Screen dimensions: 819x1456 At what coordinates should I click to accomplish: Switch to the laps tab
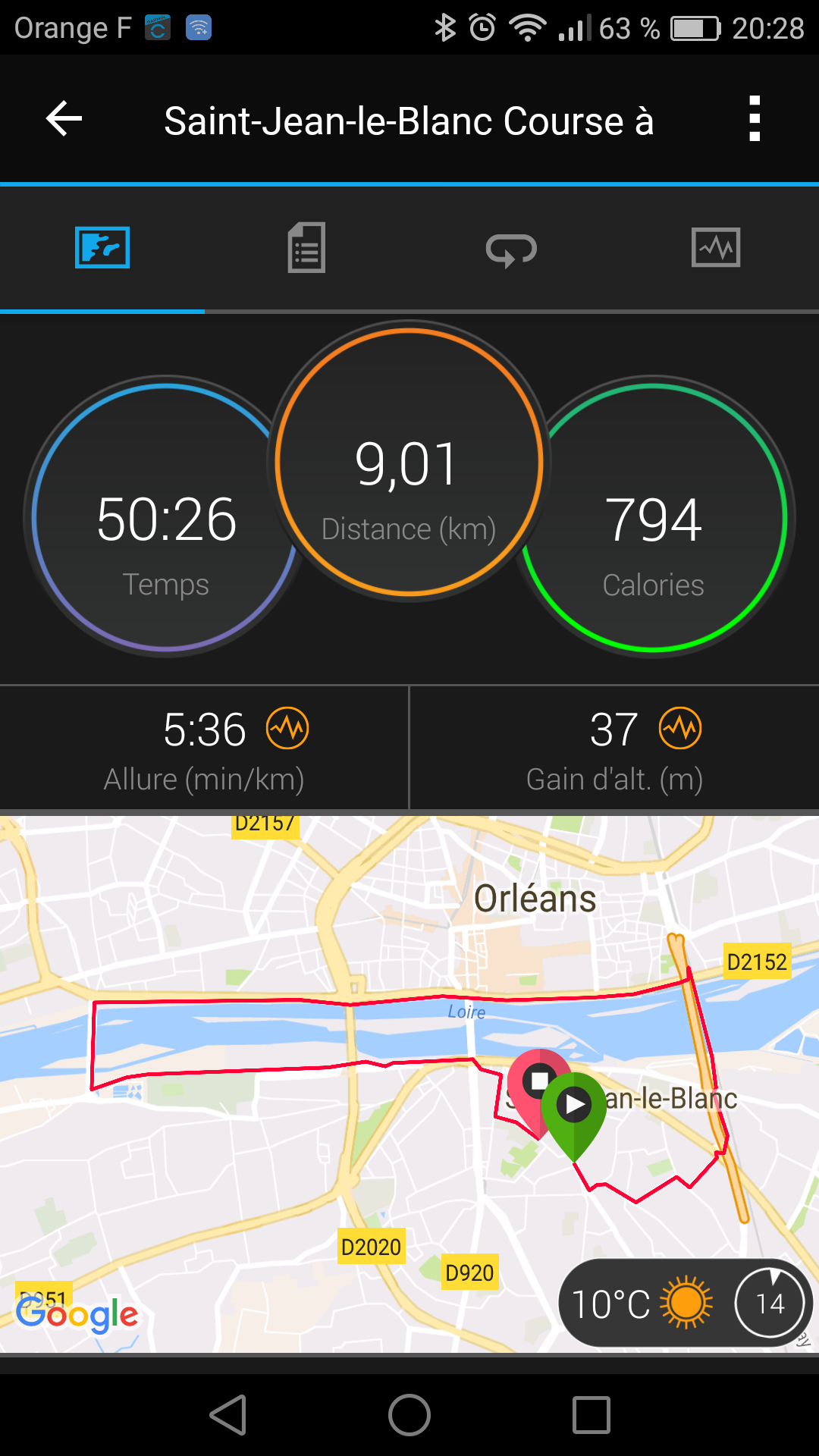[x=511, y=249]
